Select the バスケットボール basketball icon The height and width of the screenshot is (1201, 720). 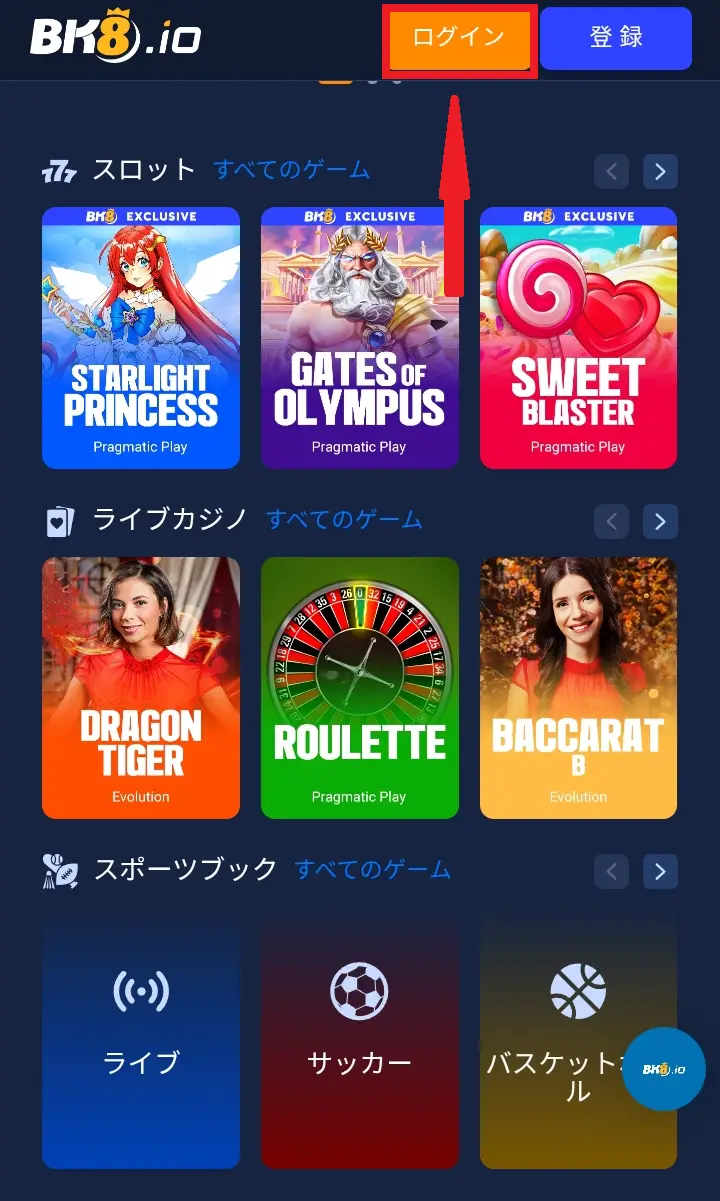coord(578,990)
